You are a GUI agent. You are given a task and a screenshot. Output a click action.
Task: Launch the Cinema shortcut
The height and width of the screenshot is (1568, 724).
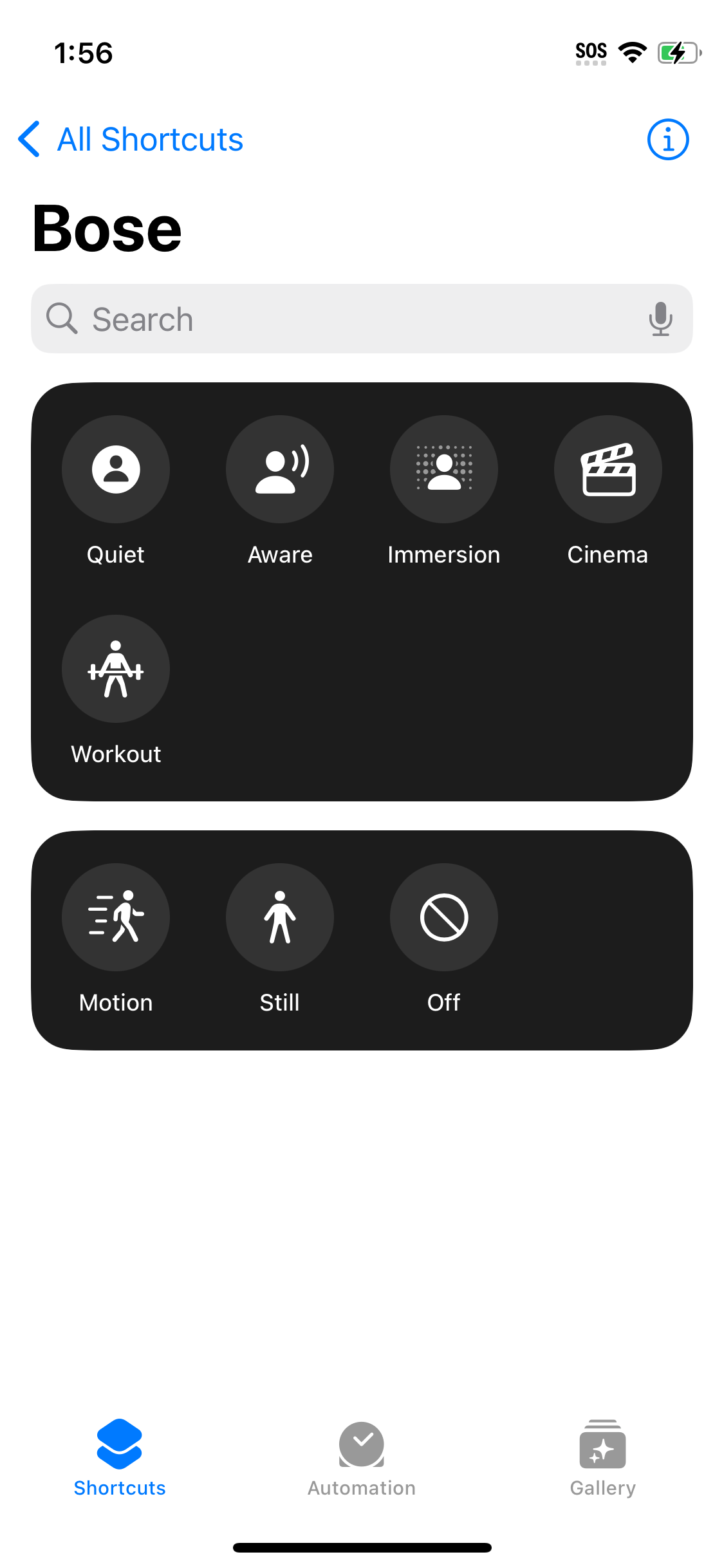pyautogui.click(x=608, y=470)
